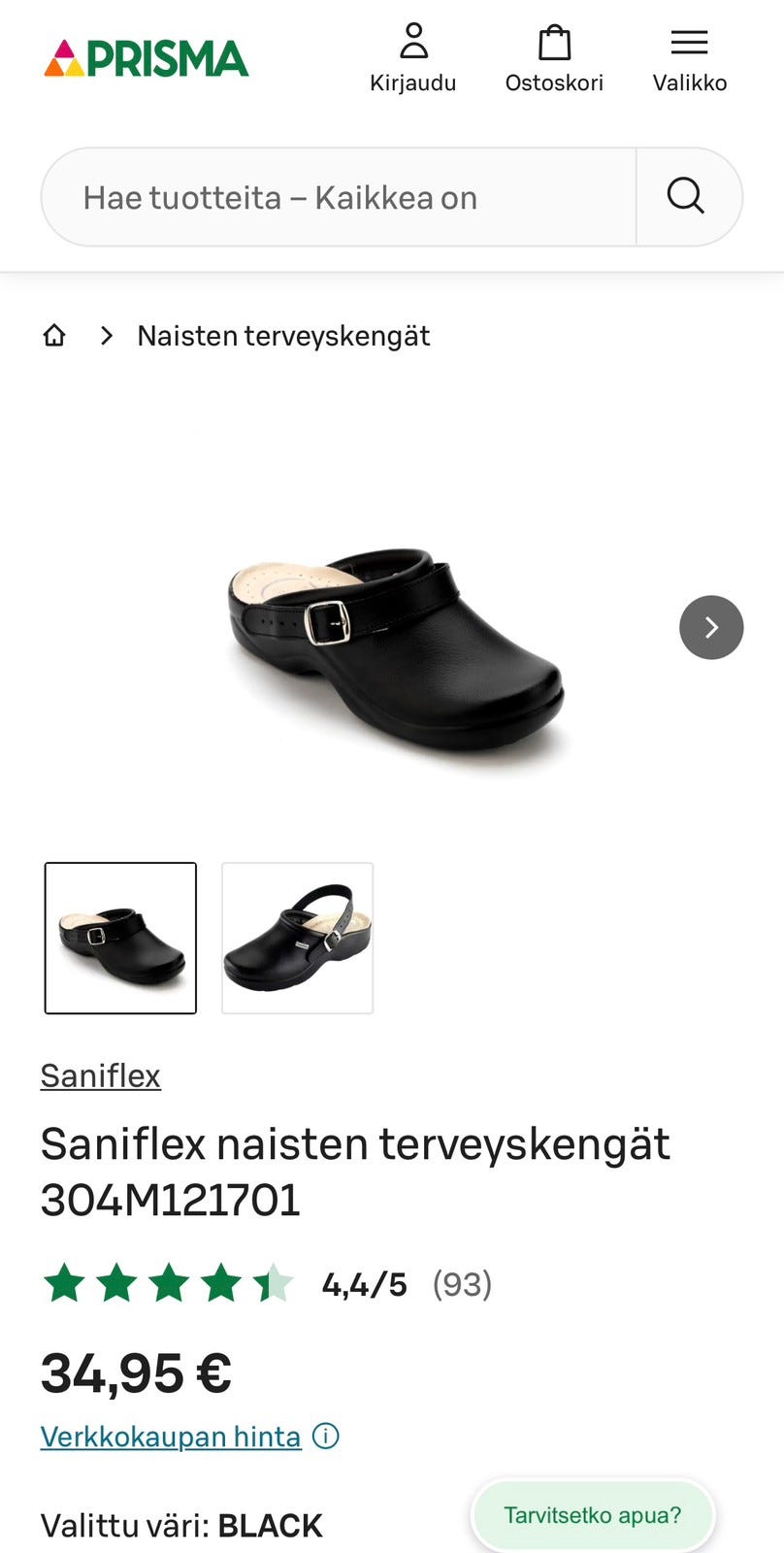Show next product image with arrow

coord(711,627)
